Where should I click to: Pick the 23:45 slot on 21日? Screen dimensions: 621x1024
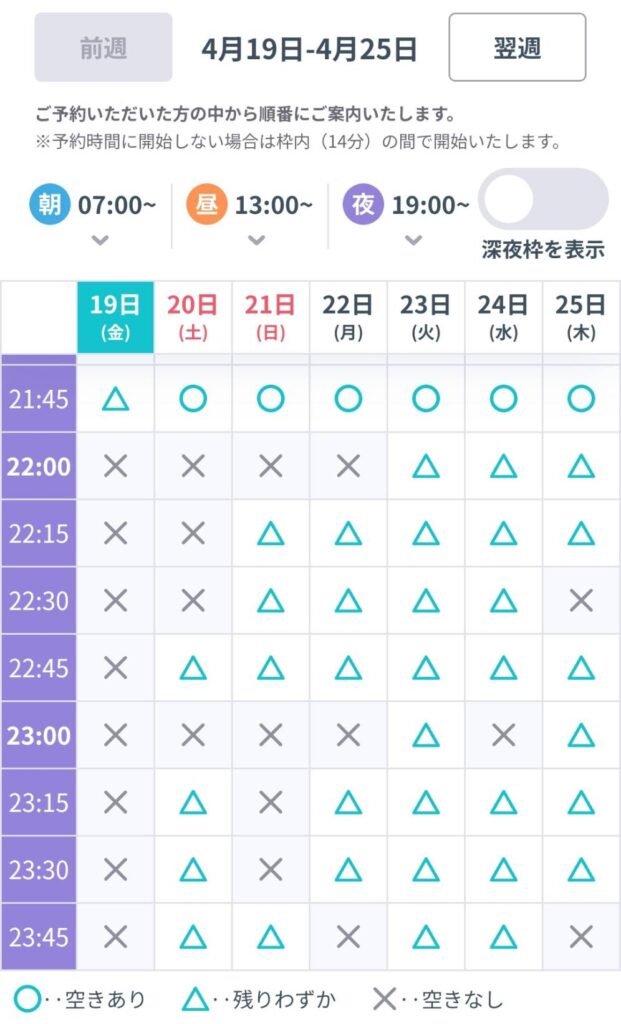click(271, 936)
